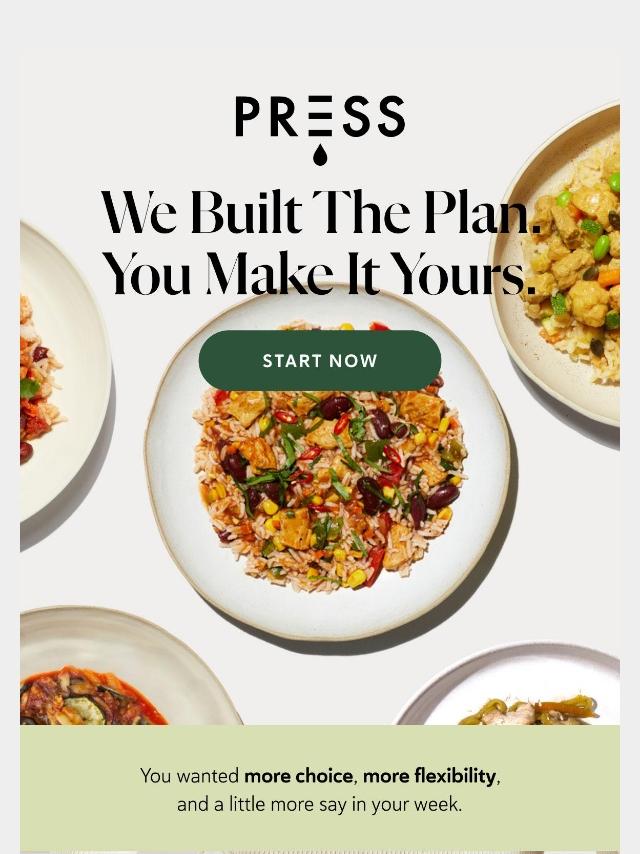Tap the START NOW button
Viewport: 640px width, 854px height.
click(320, 360)
